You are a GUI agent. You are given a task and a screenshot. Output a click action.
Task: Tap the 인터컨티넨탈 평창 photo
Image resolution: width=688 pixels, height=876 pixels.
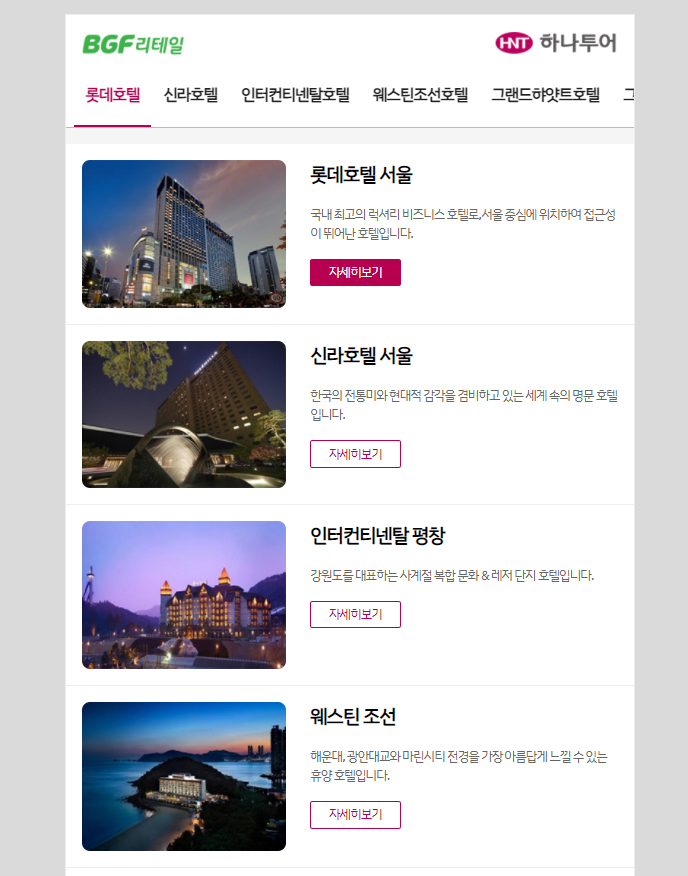coord(184,595)
